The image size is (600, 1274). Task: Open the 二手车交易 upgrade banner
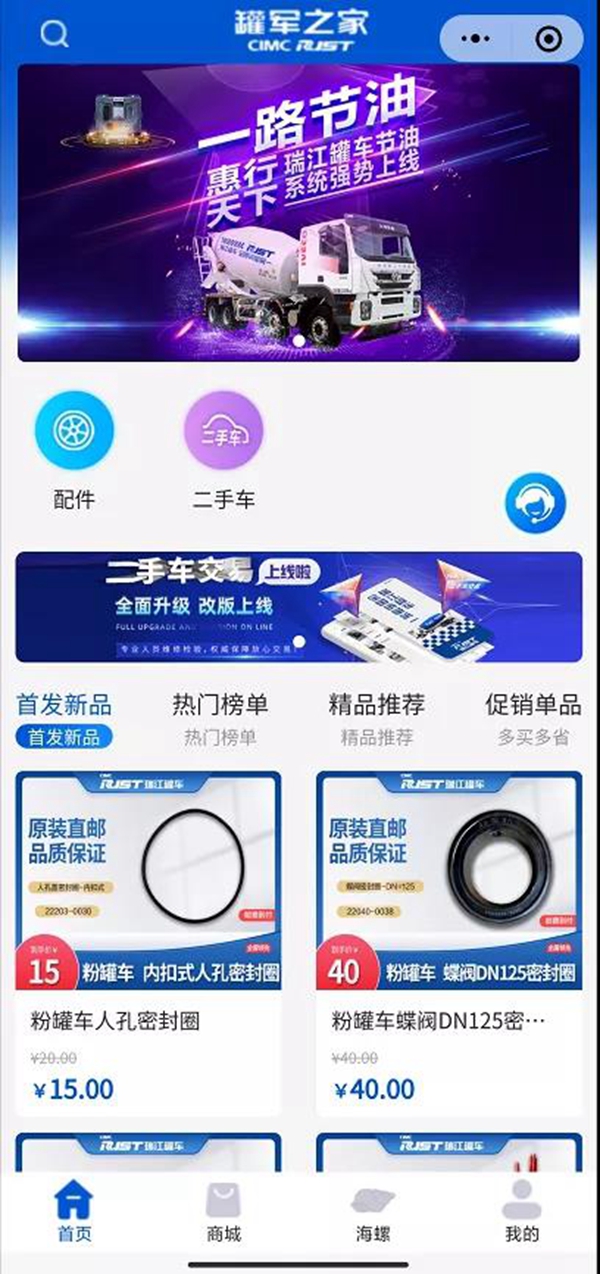[298, 607]
